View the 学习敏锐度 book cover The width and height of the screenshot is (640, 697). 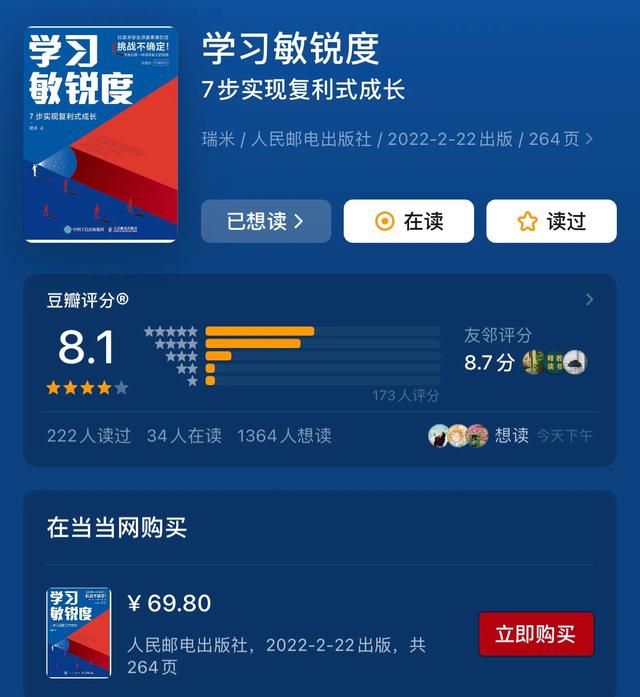tap(100, 134)
